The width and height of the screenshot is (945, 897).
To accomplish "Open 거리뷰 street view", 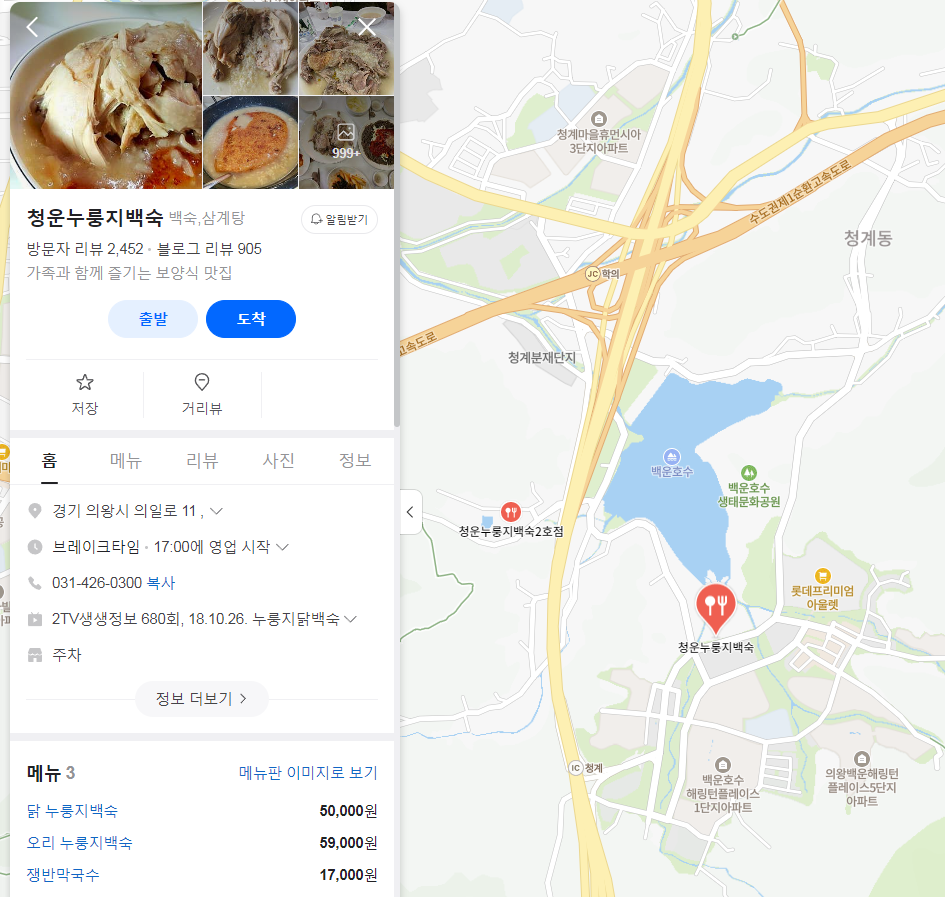I will click(202, 394).
